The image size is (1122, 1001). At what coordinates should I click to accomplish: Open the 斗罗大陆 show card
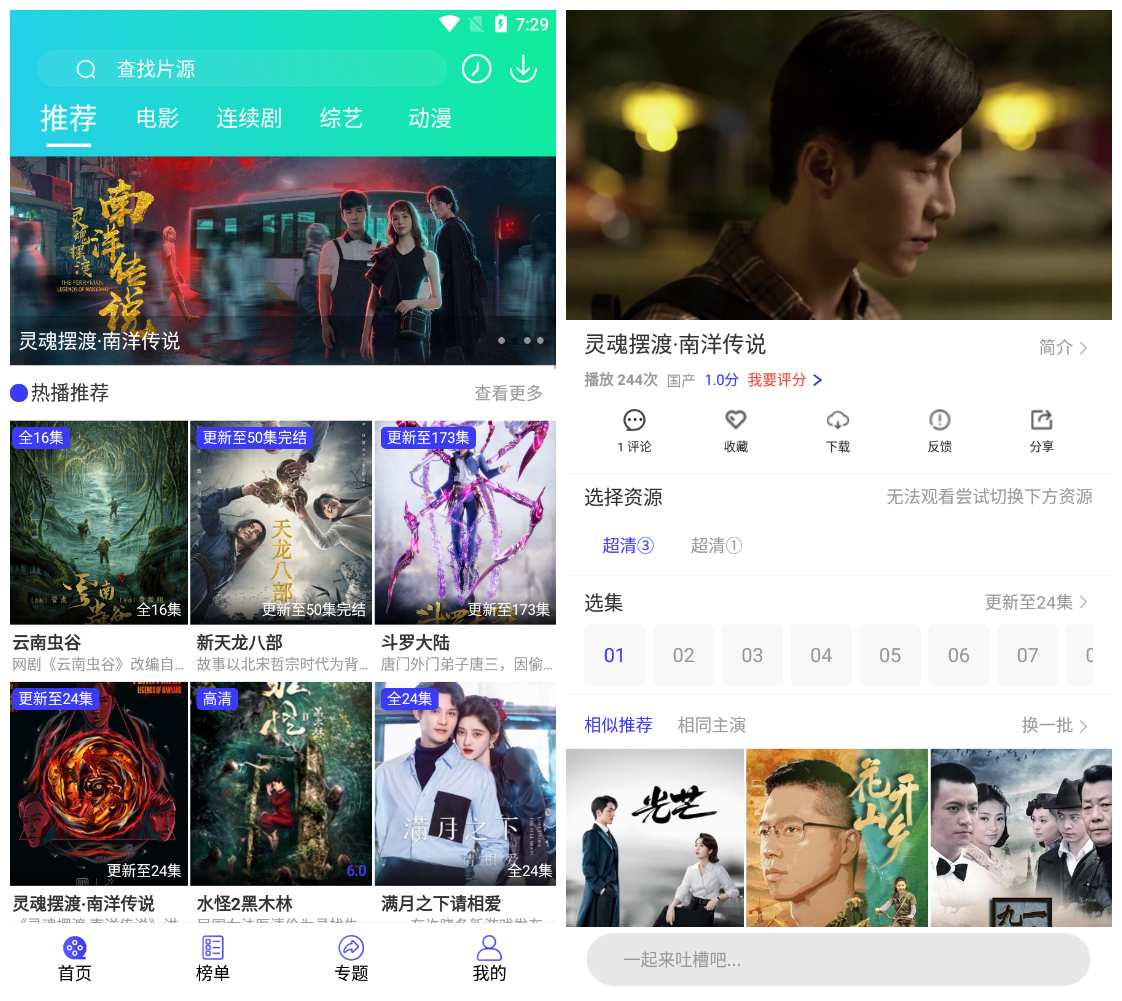[x=465, y=523]
